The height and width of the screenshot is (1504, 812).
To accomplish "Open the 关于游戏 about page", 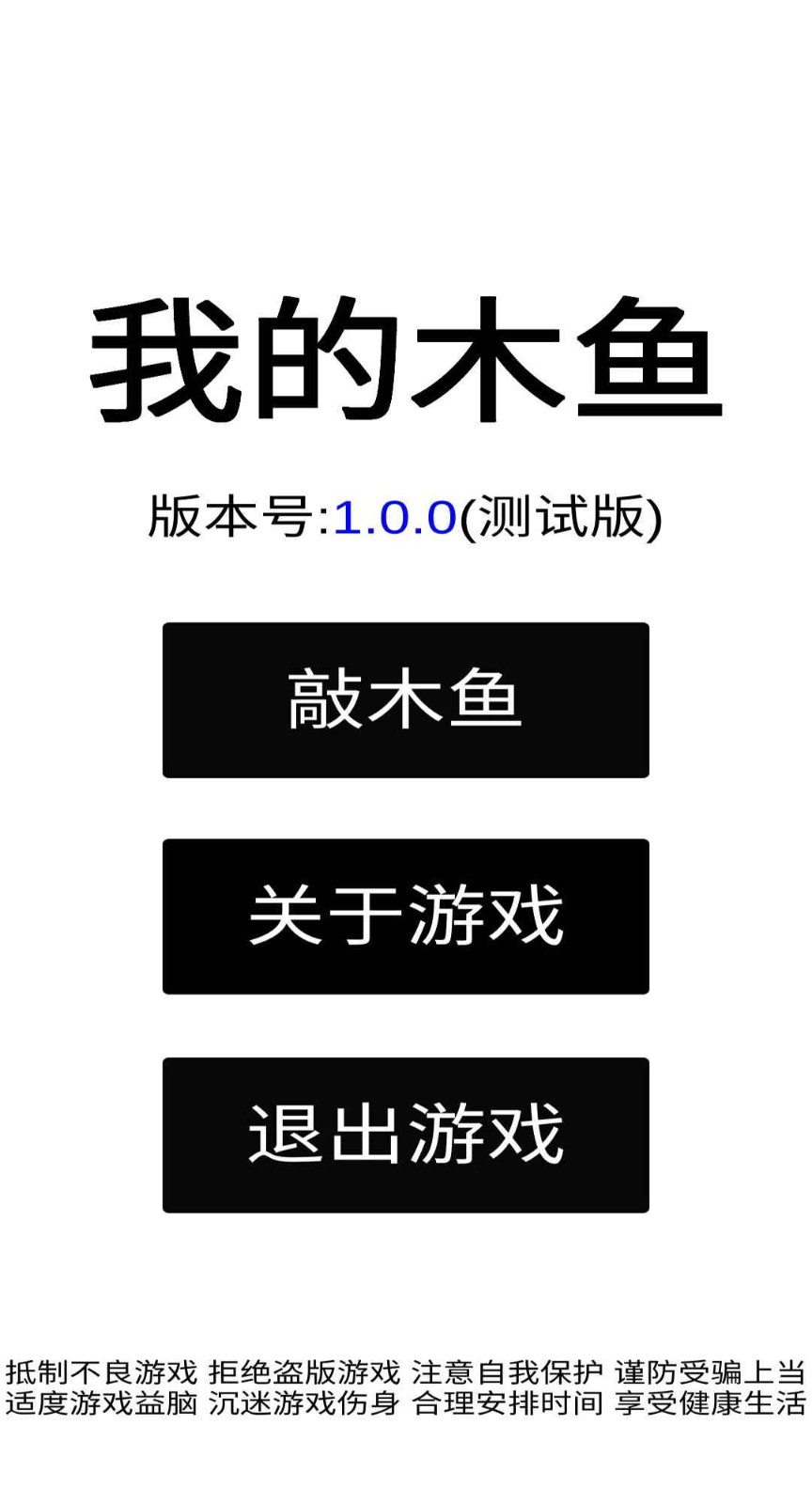I will [x=405, y=916].
